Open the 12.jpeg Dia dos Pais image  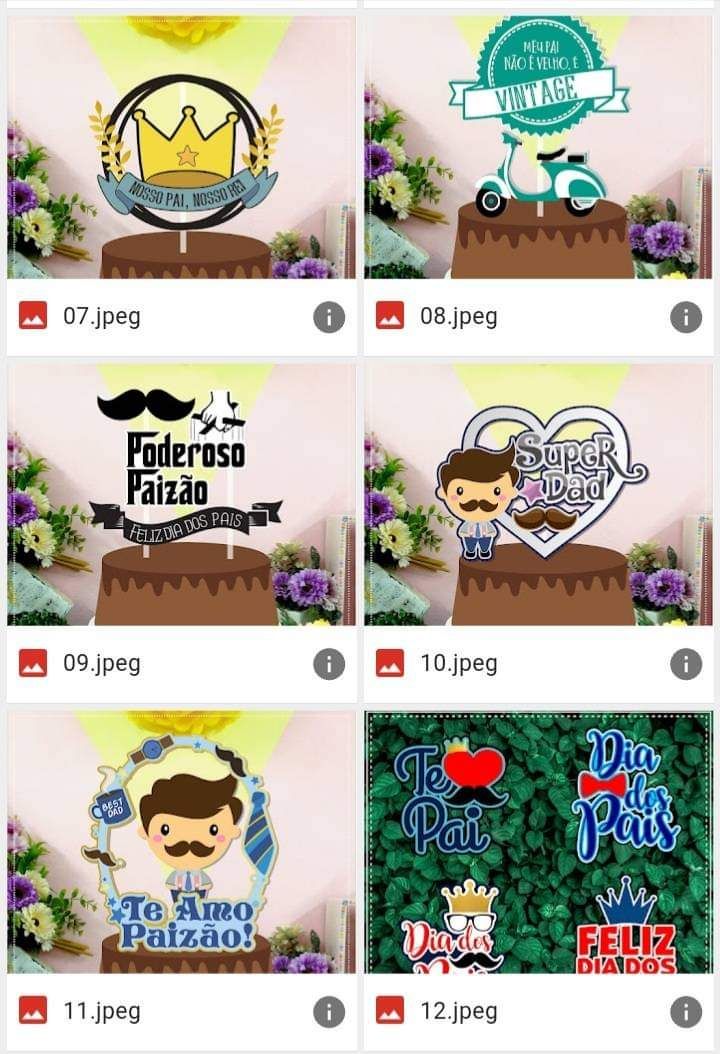point(538,842)
